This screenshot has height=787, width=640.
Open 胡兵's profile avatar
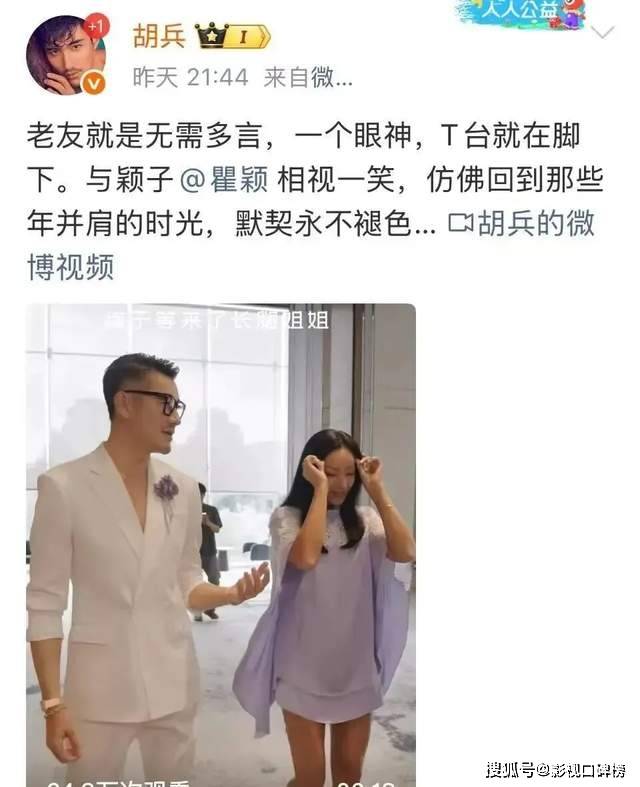tap(65, 55)
